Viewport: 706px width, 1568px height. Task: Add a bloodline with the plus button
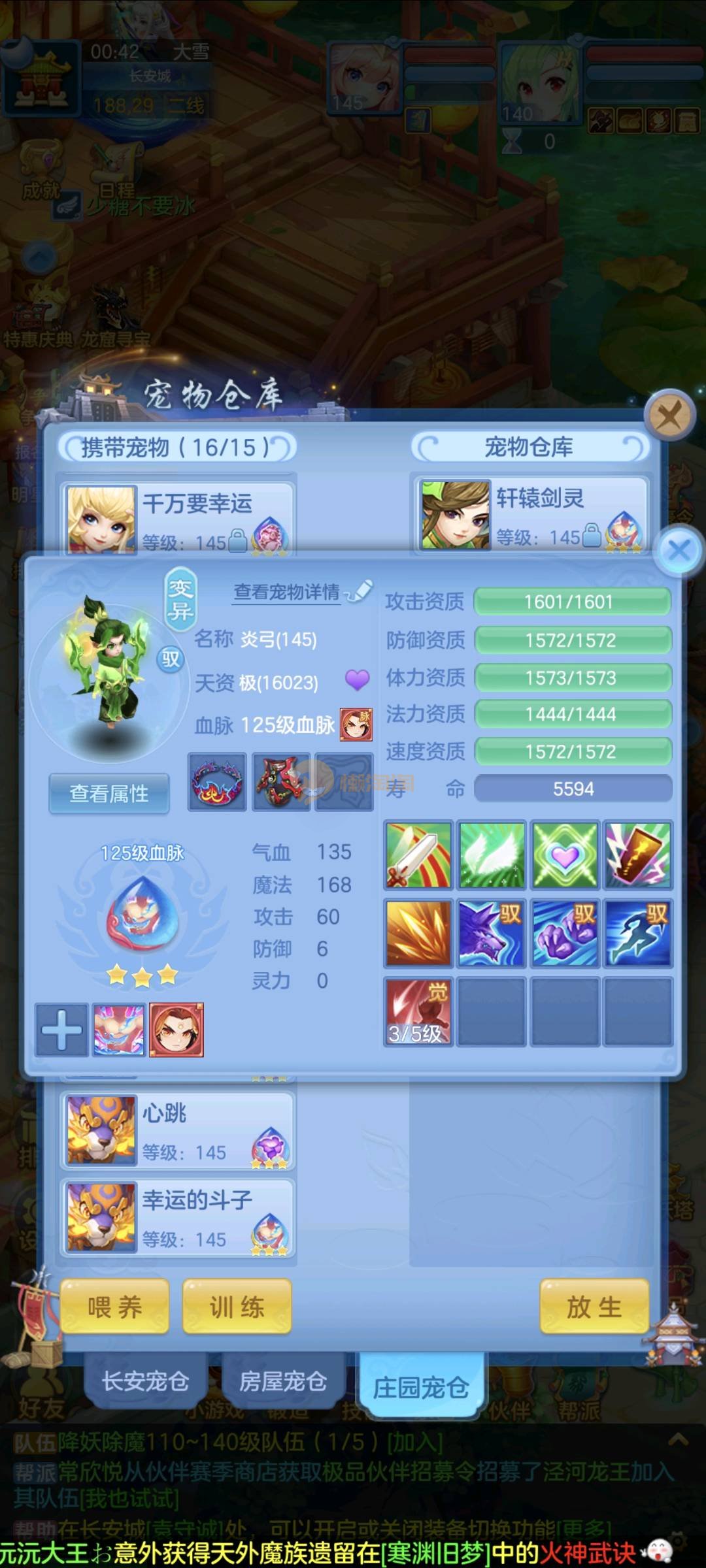point(61,1030)
